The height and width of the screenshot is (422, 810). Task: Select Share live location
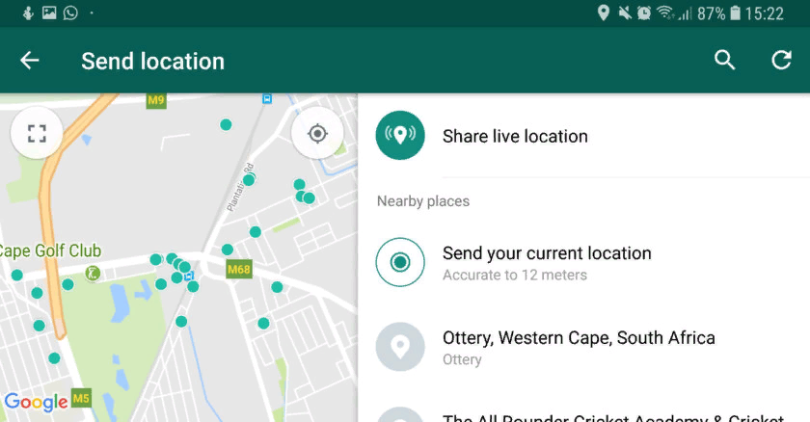click(515, 137)
